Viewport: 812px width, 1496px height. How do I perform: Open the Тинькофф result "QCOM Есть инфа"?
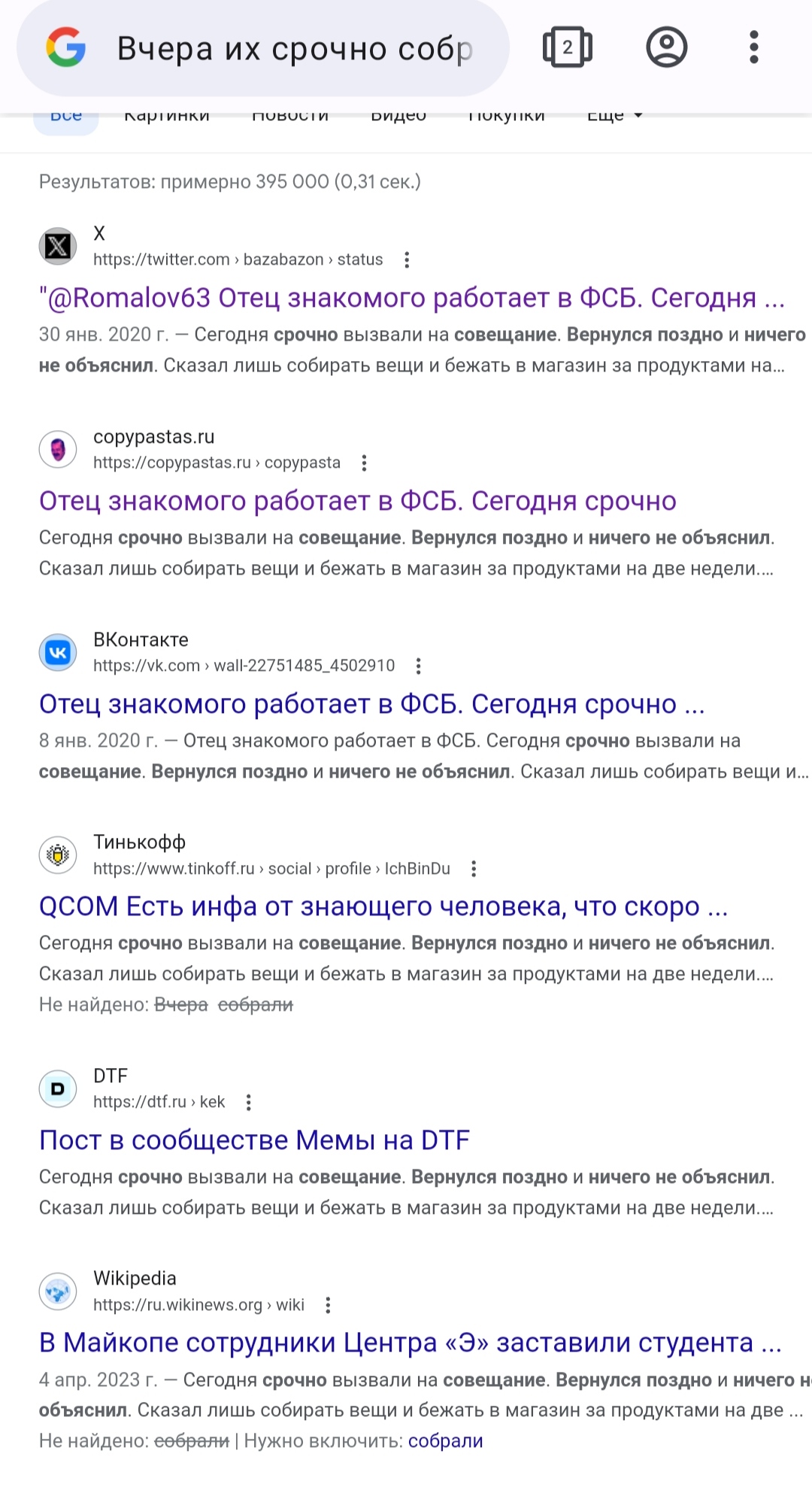(x=383, y=906)
